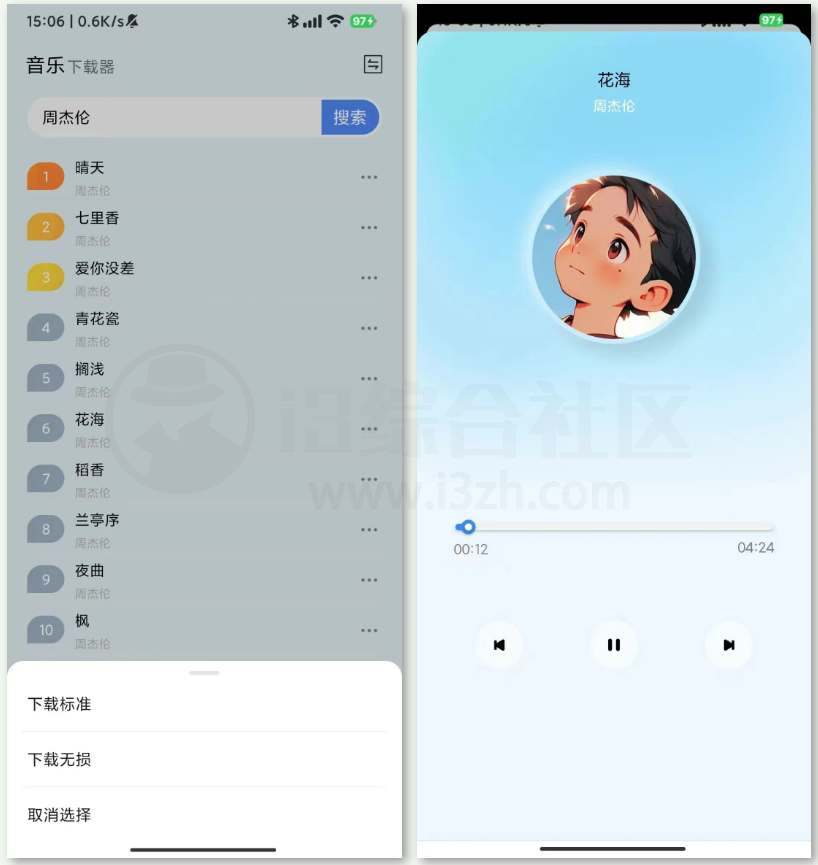The image size is (818, 865).
Task: Open more options for the song 夜曲
Action: tap(370, 580)
